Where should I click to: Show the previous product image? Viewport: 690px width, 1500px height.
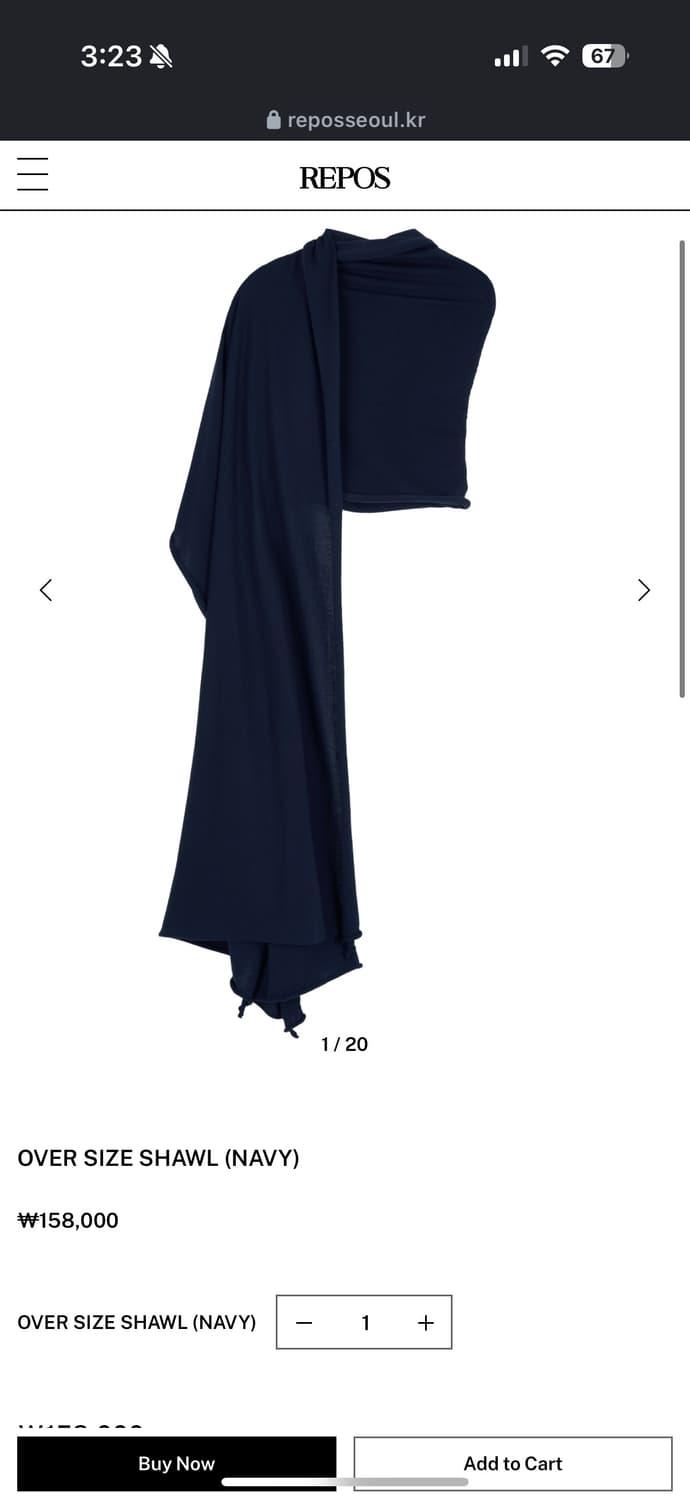tap(46, 590)
